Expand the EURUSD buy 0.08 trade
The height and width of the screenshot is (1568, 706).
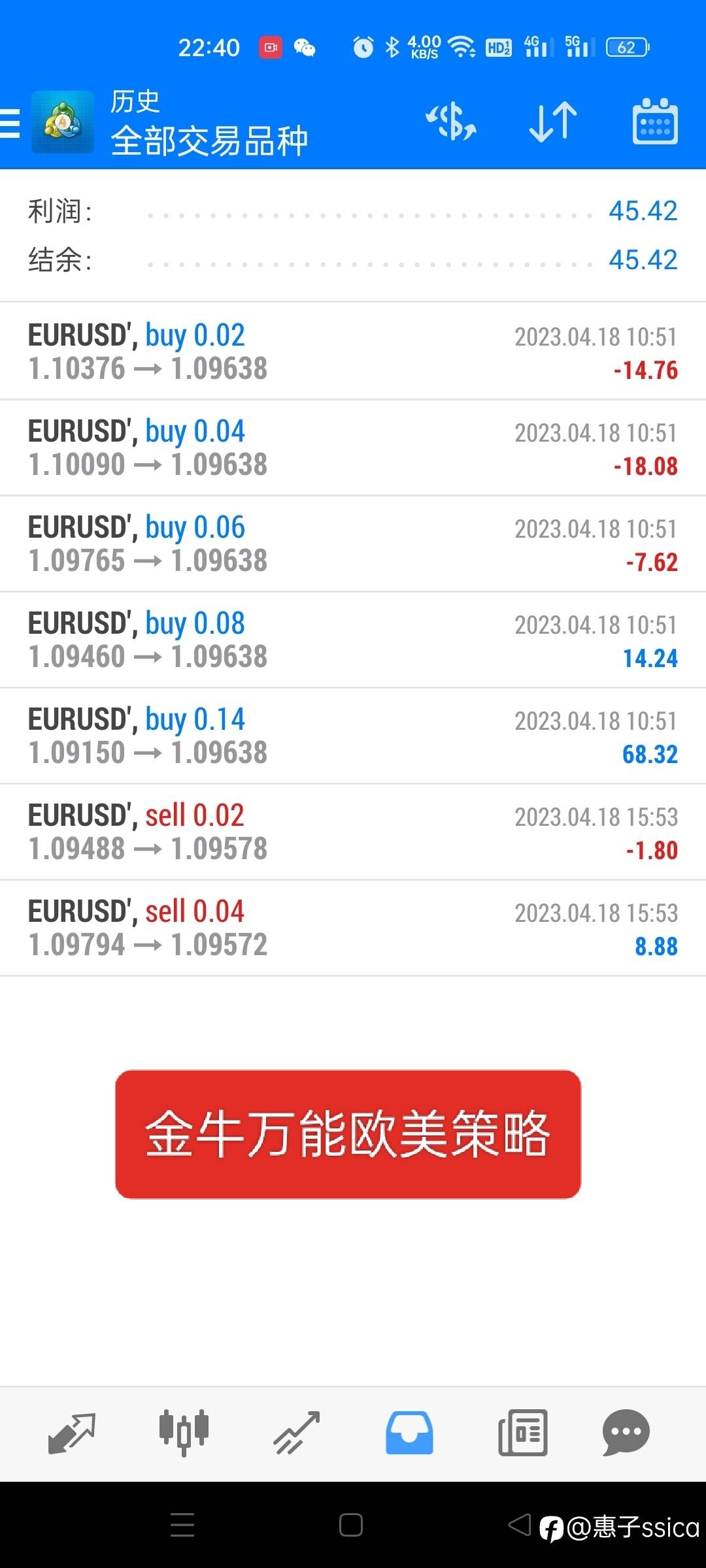click(x=353, y=640)
